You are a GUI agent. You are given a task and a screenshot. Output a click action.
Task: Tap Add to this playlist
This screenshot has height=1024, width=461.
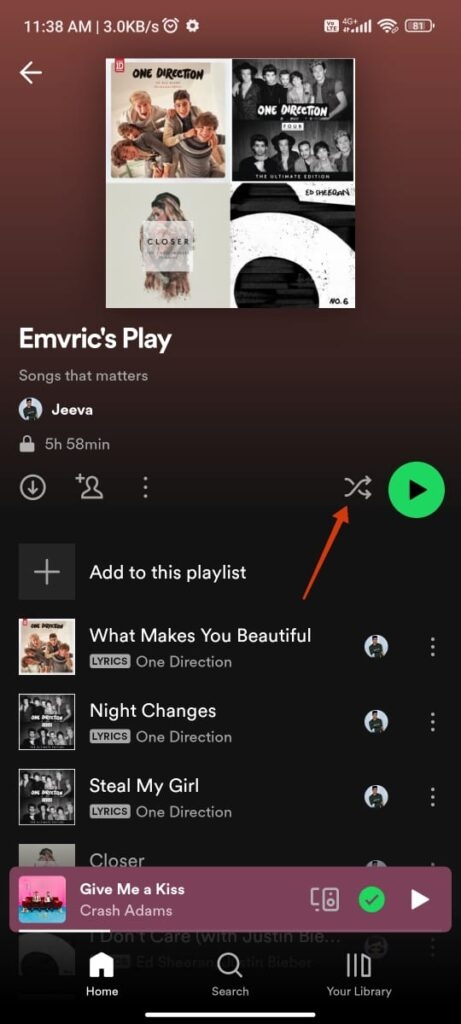[x=133, y=572]
